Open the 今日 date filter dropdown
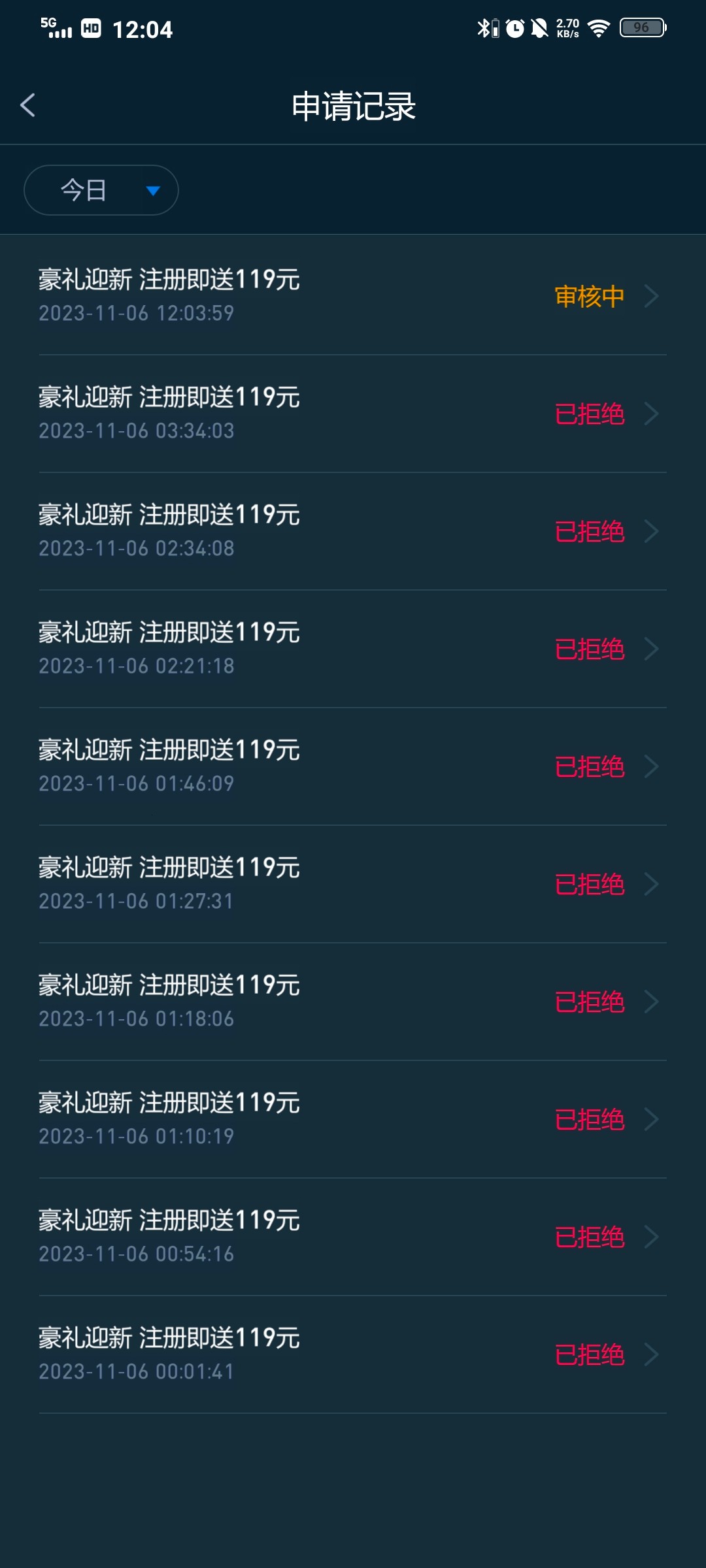The image size is (706, 1568). point(100,189)
